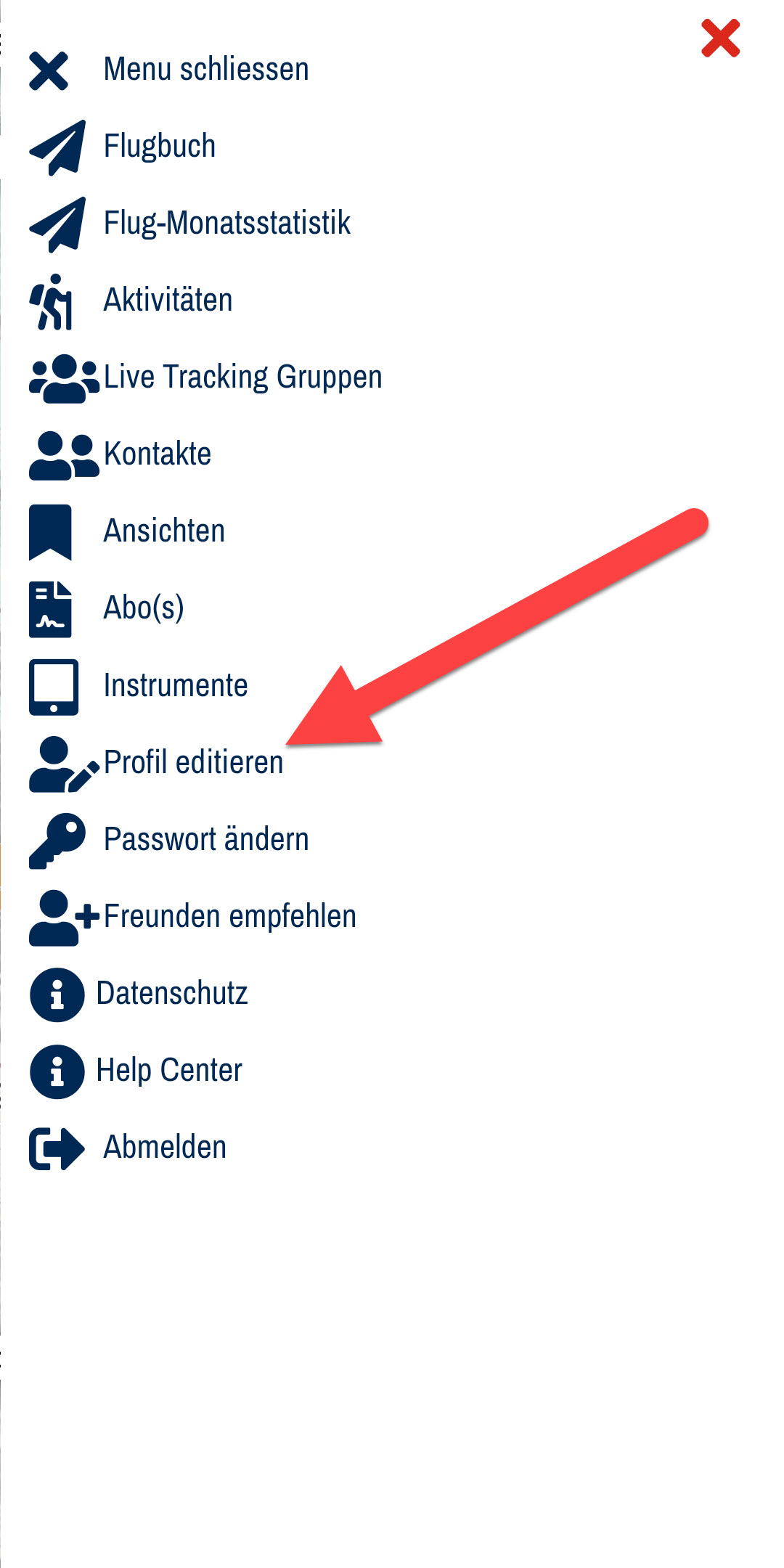The image size is (784, 1568).
Task: Open Flugbuch
Action: click(159, 147)
